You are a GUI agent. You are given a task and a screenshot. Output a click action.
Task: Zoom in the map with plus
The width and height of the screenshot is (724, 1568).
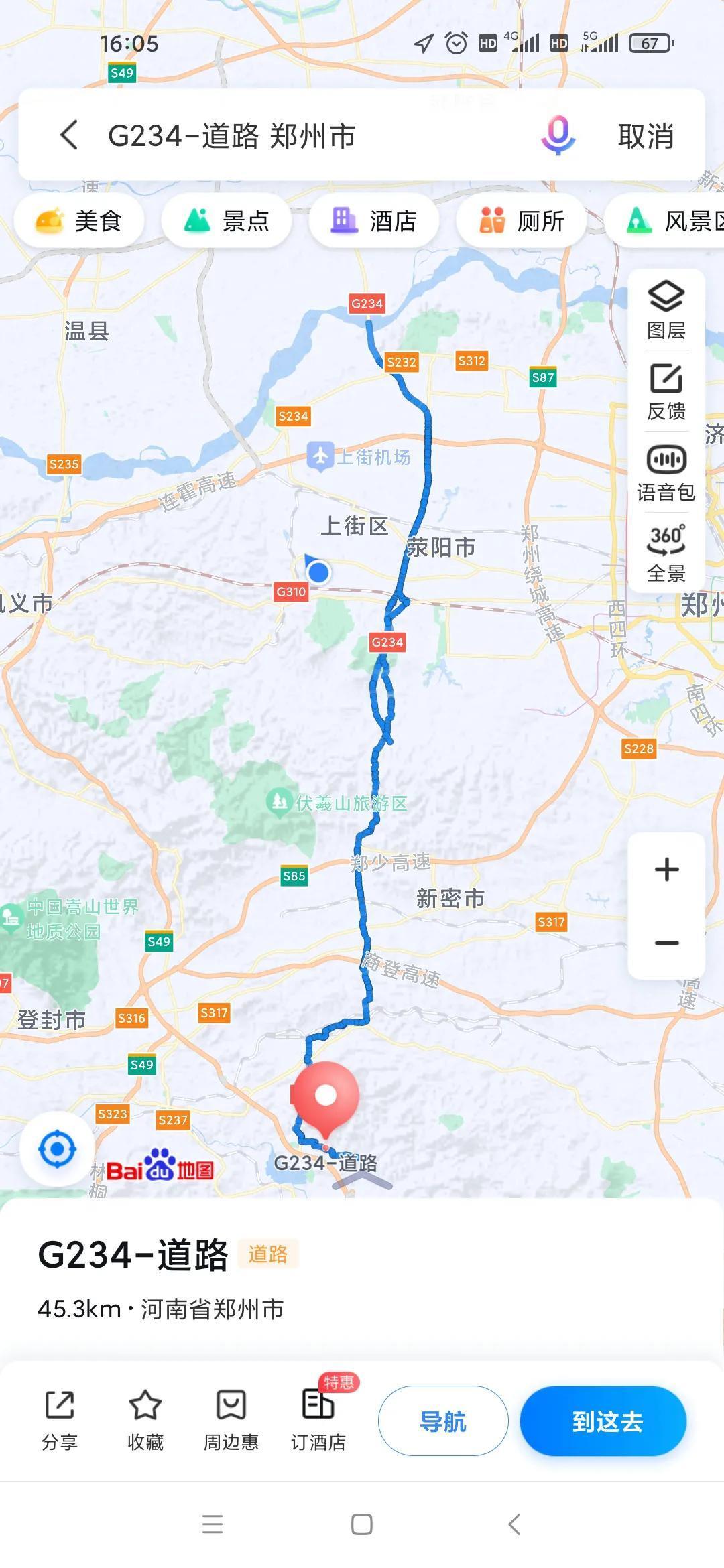tap(666, 870)
